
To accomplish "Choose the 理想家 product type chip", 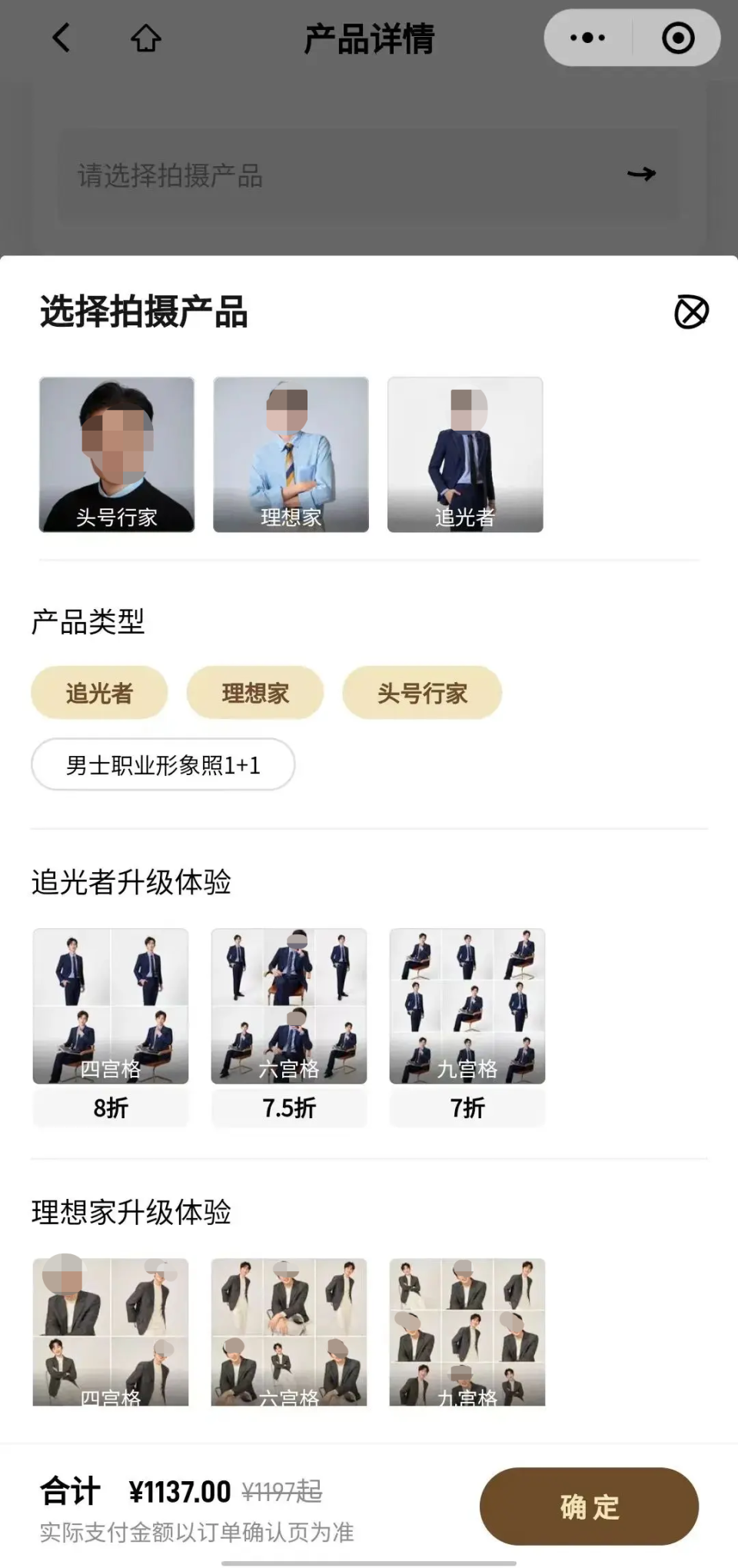I will [x=254, y=692].
